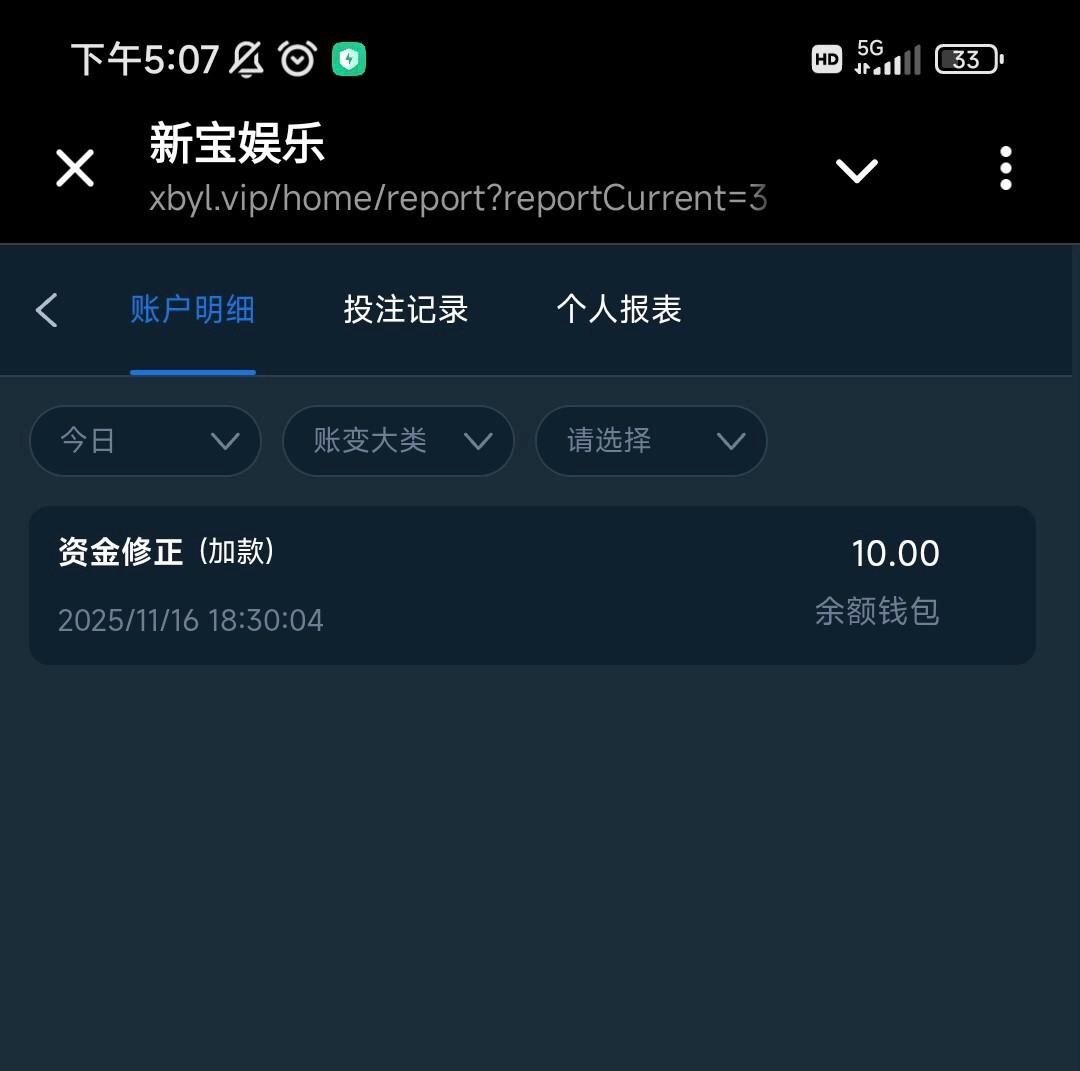Switch to the 个人报表 tab
Viewport: 1080px width, 1071px height.
click(x=619, y=310)
